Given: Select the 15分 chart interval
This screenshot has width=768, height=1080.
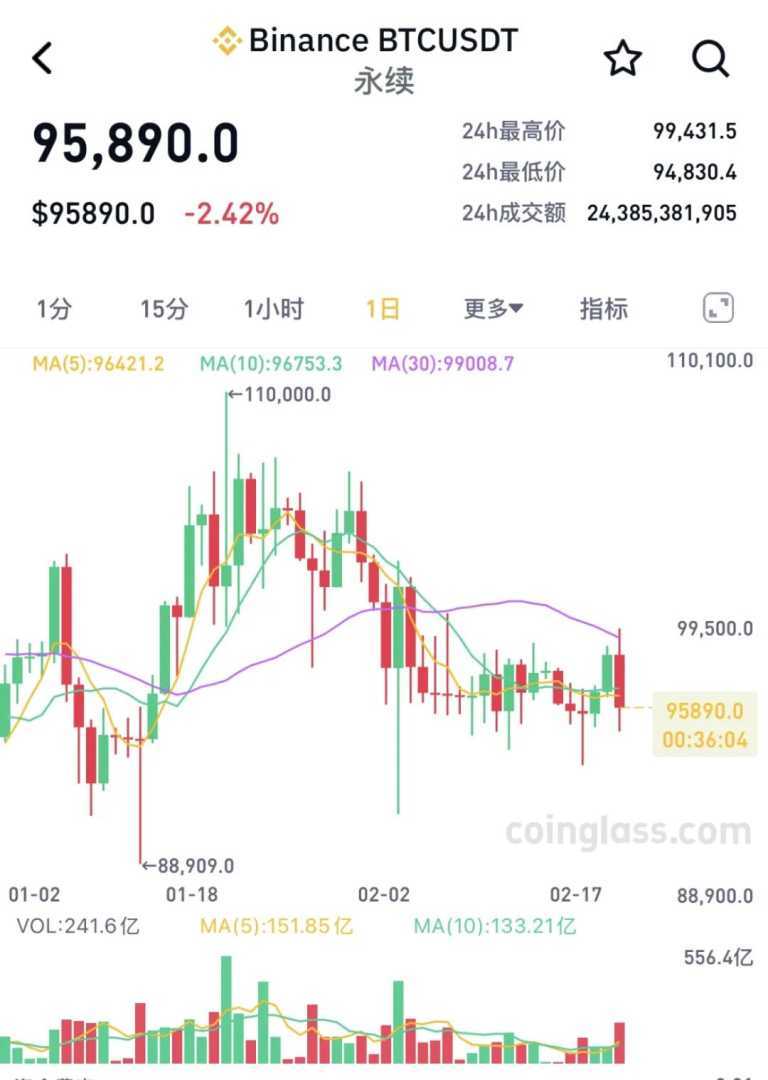Looking at the screenshot, I should point(163,309).
